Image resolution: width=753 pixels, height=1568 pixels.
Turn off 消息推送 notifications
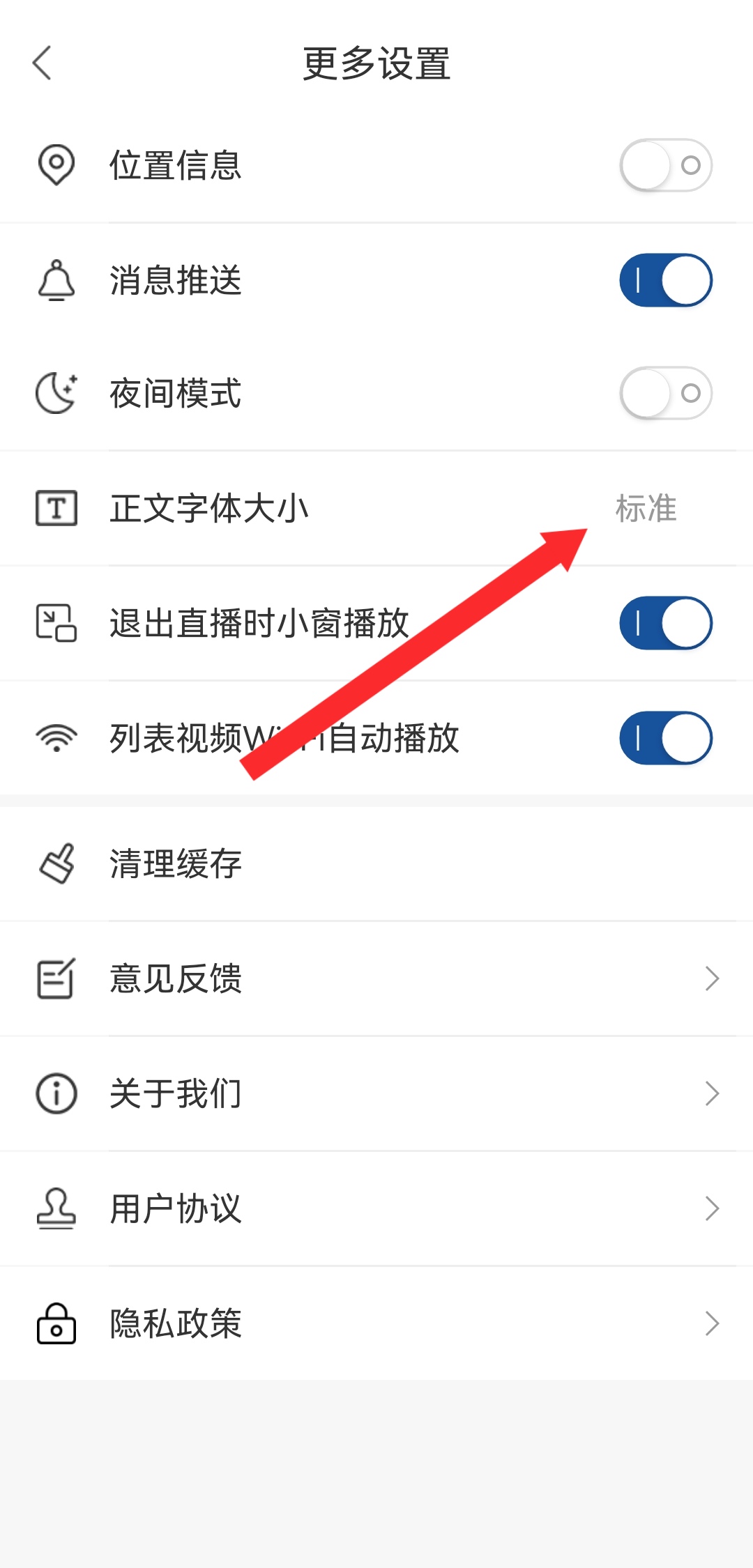pyautogui.click(x=665, y=280)
